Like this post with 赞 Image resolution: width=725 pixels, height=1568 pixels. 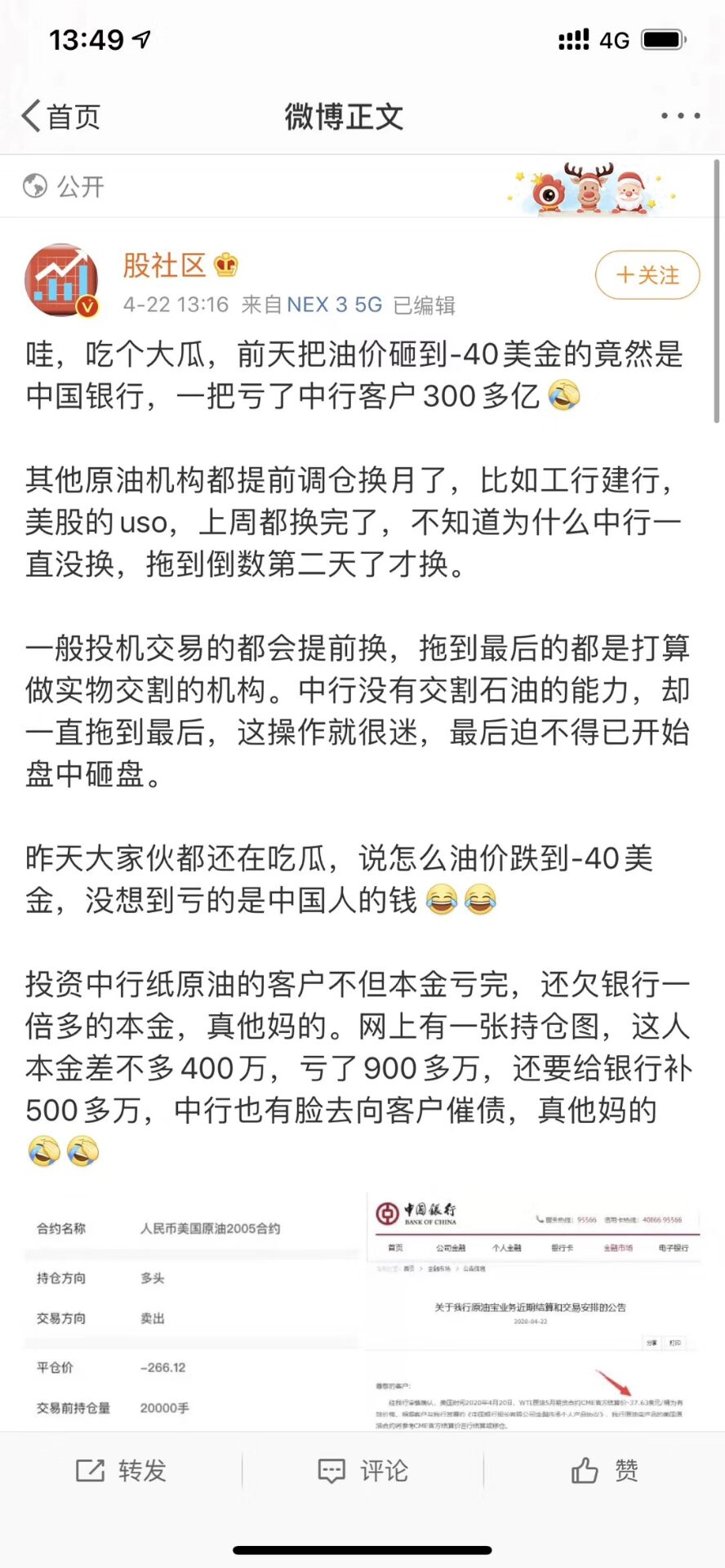pos(604,1471)
